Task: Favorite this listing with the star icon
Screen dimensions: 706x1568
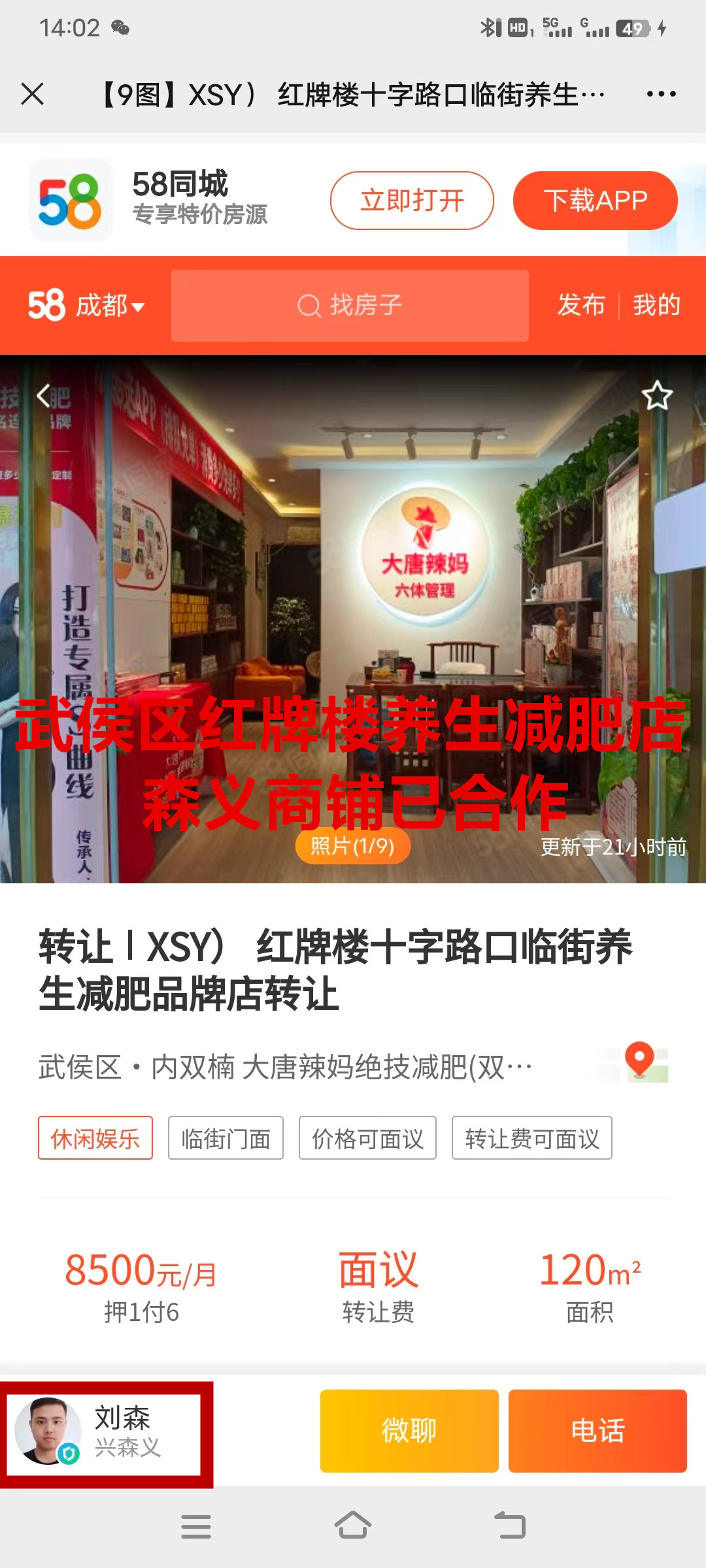Action: pos(657,395)
